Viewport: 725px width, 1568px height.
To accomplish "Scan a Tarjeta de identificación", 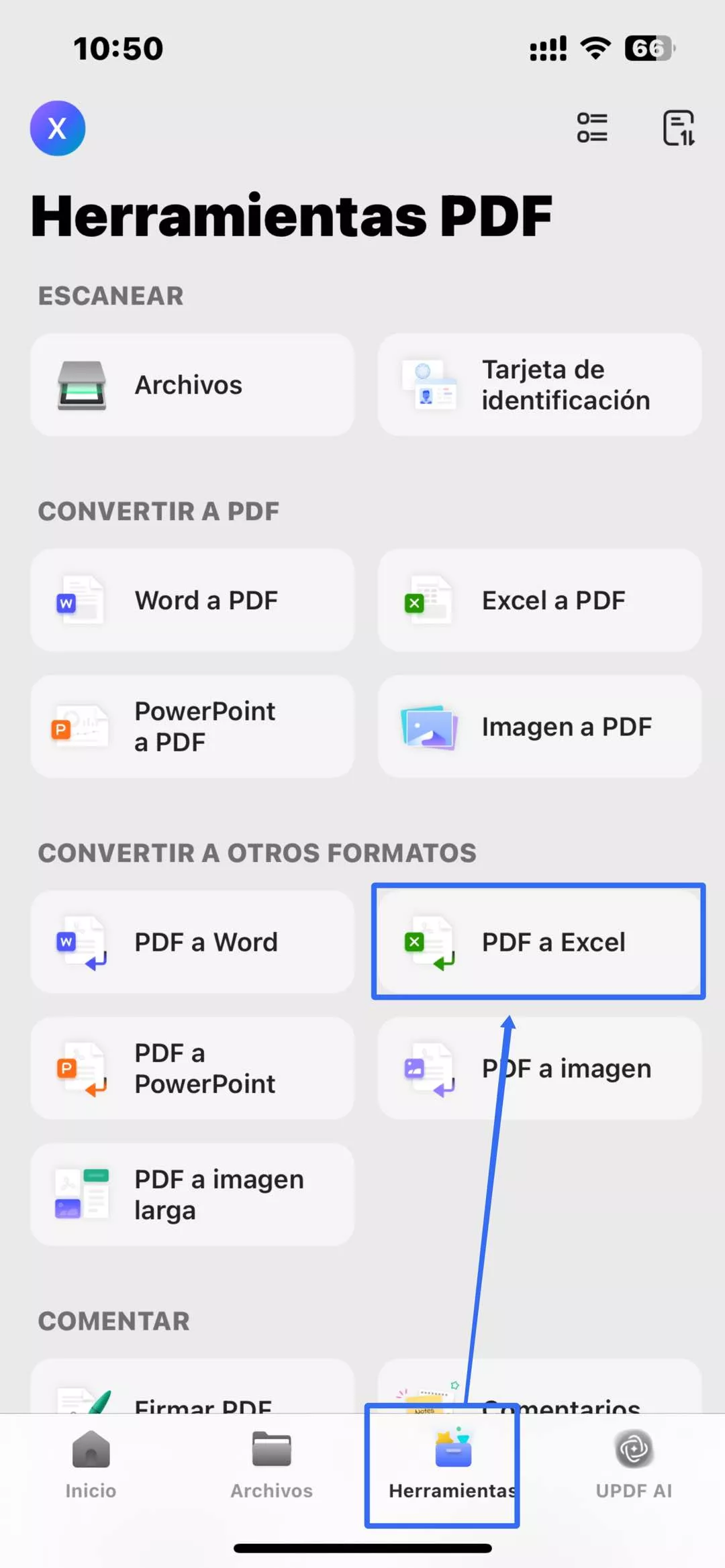I will (x=539, y=385).
